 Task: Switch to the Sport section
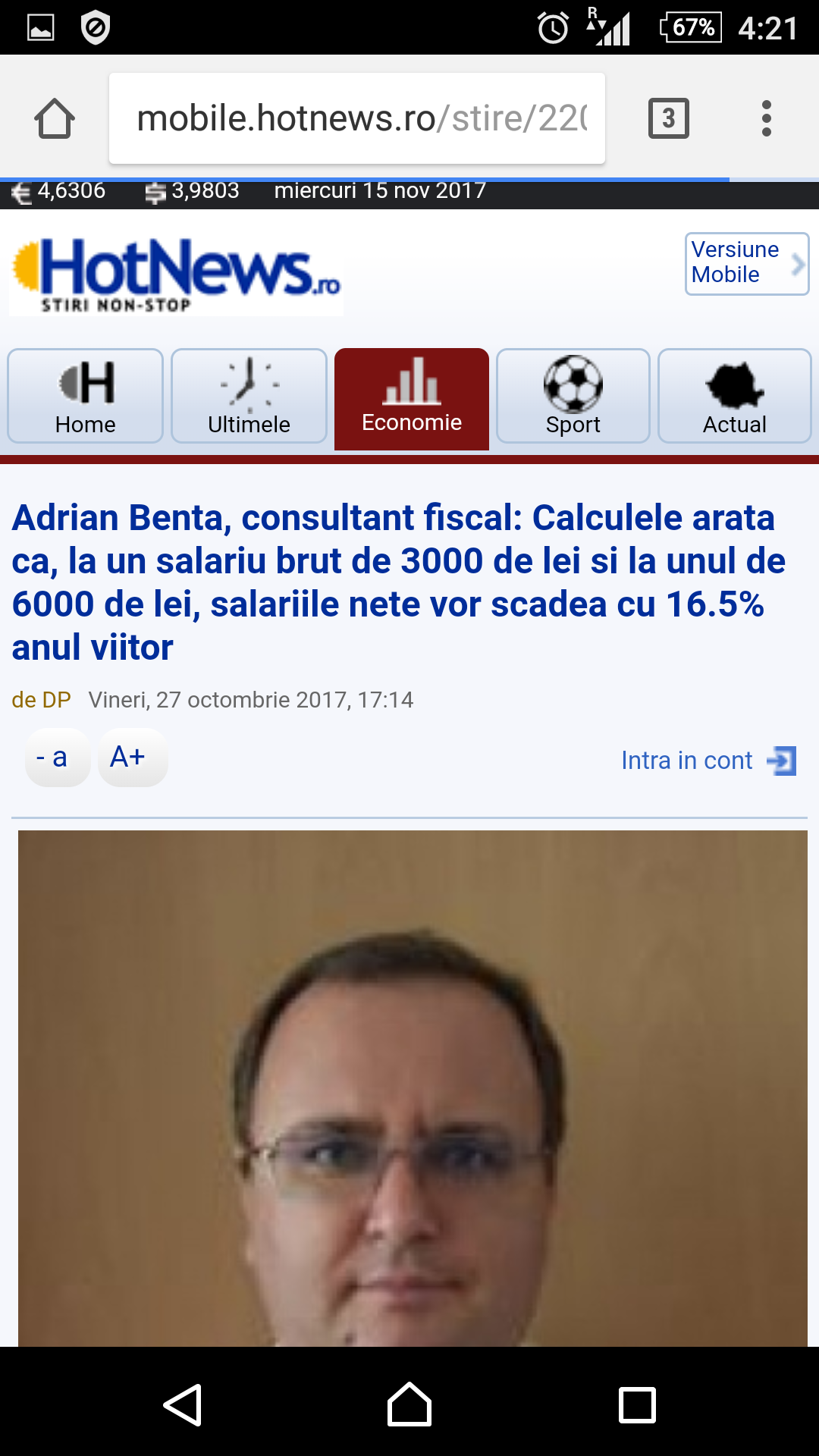click(573, 396)
